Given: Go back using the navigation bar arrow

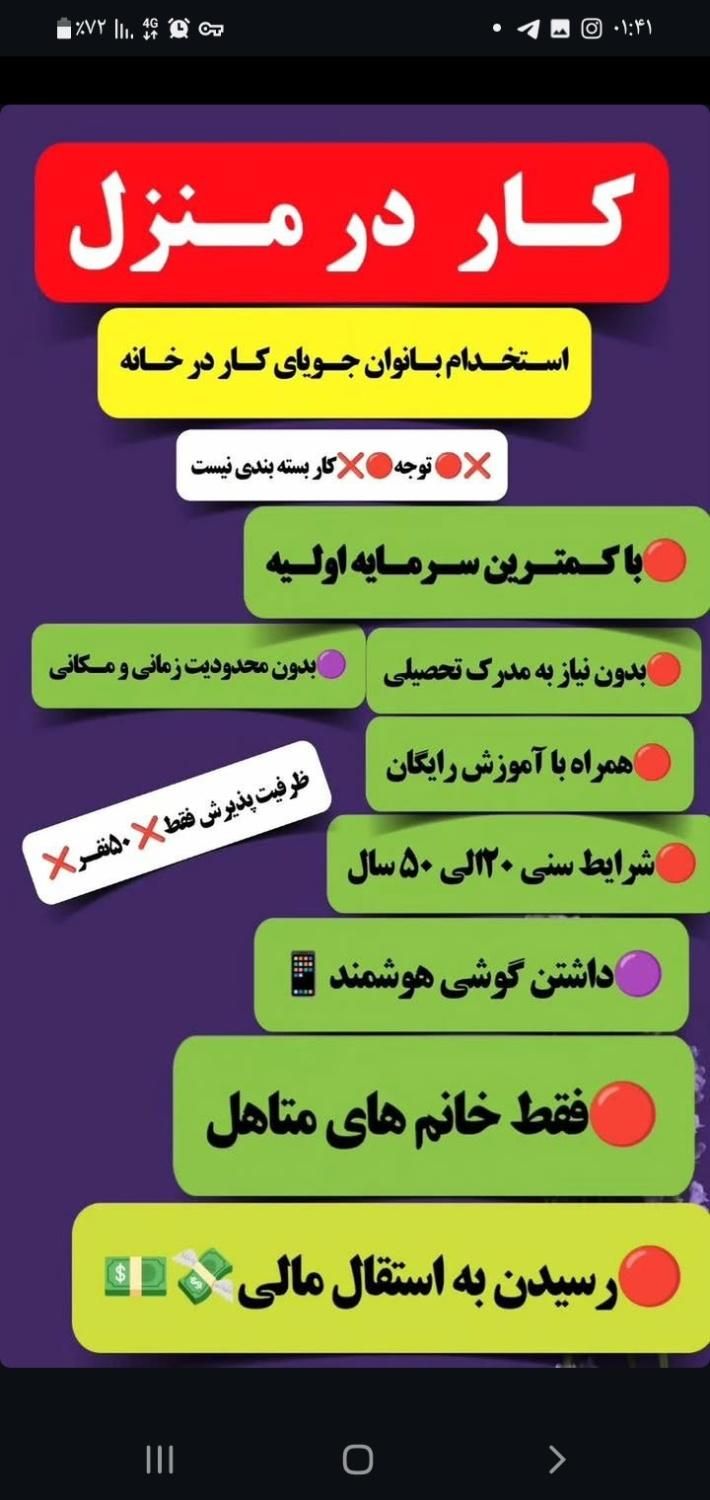Looking at the screenshot, I should [557, 1459].
